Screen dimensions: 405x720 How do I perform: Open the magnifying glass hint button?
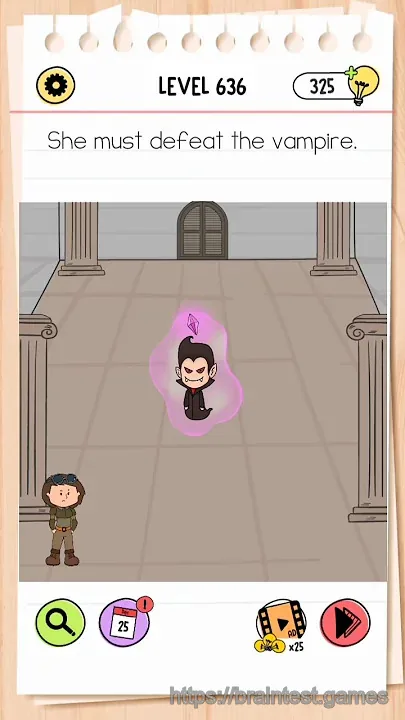(60, 622)
